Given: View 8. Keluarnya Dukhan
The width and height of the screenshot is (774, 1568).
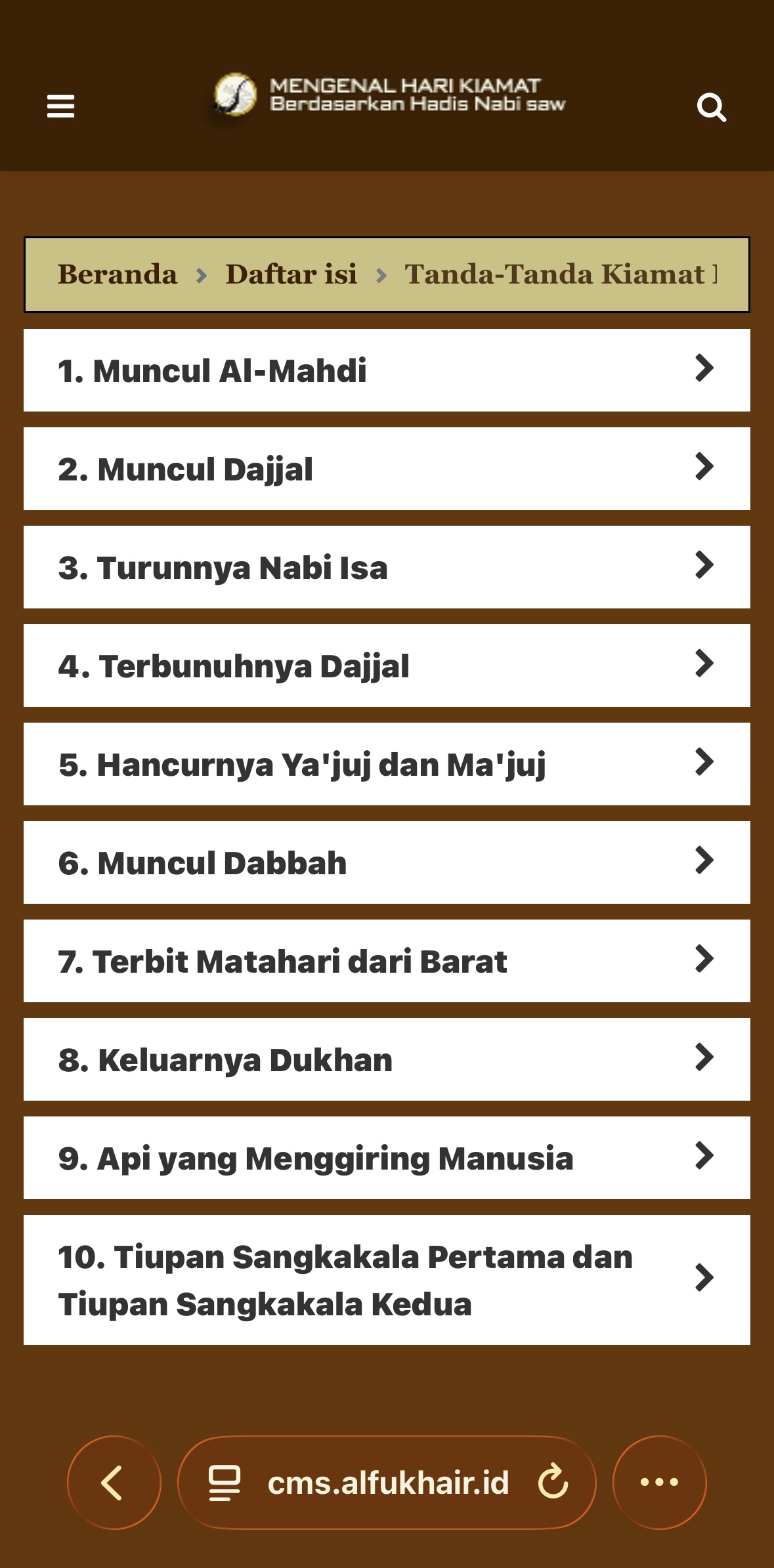Looking at the screenshot, I should pyautogui.click(x=387, y=1059).
